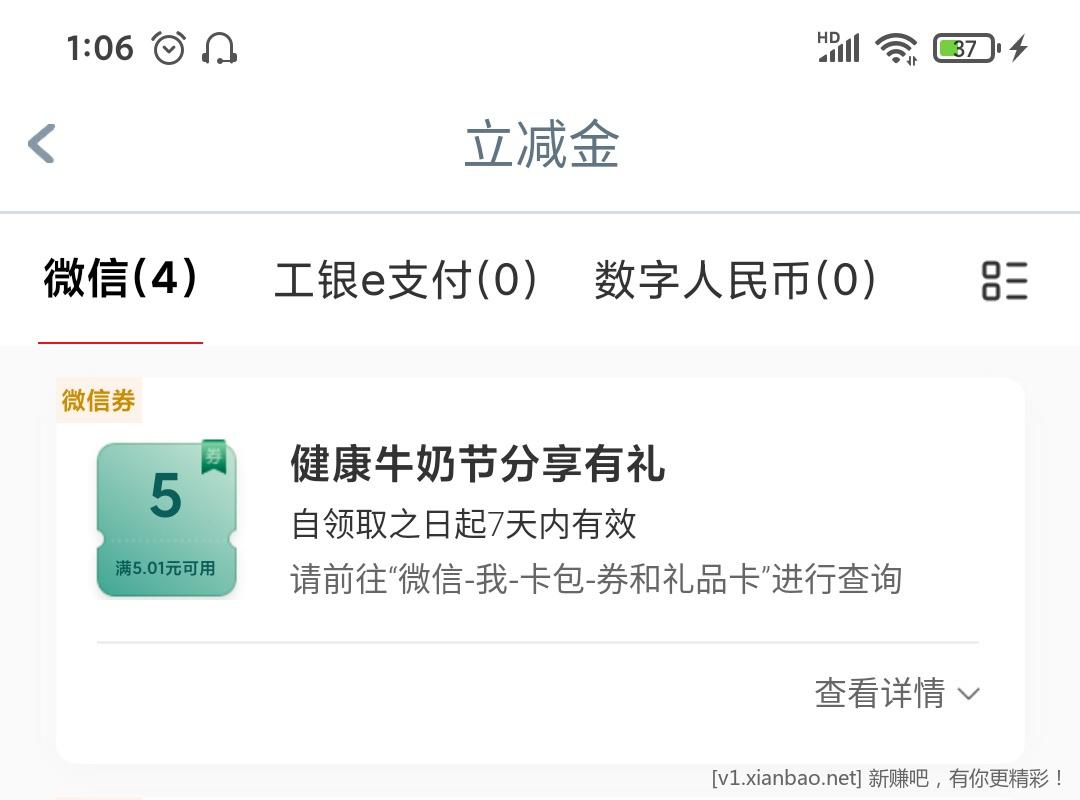Switch to 工银e支付(0) tab
The width and height of the screenshot is (1080, 800).
pos(406,280)
